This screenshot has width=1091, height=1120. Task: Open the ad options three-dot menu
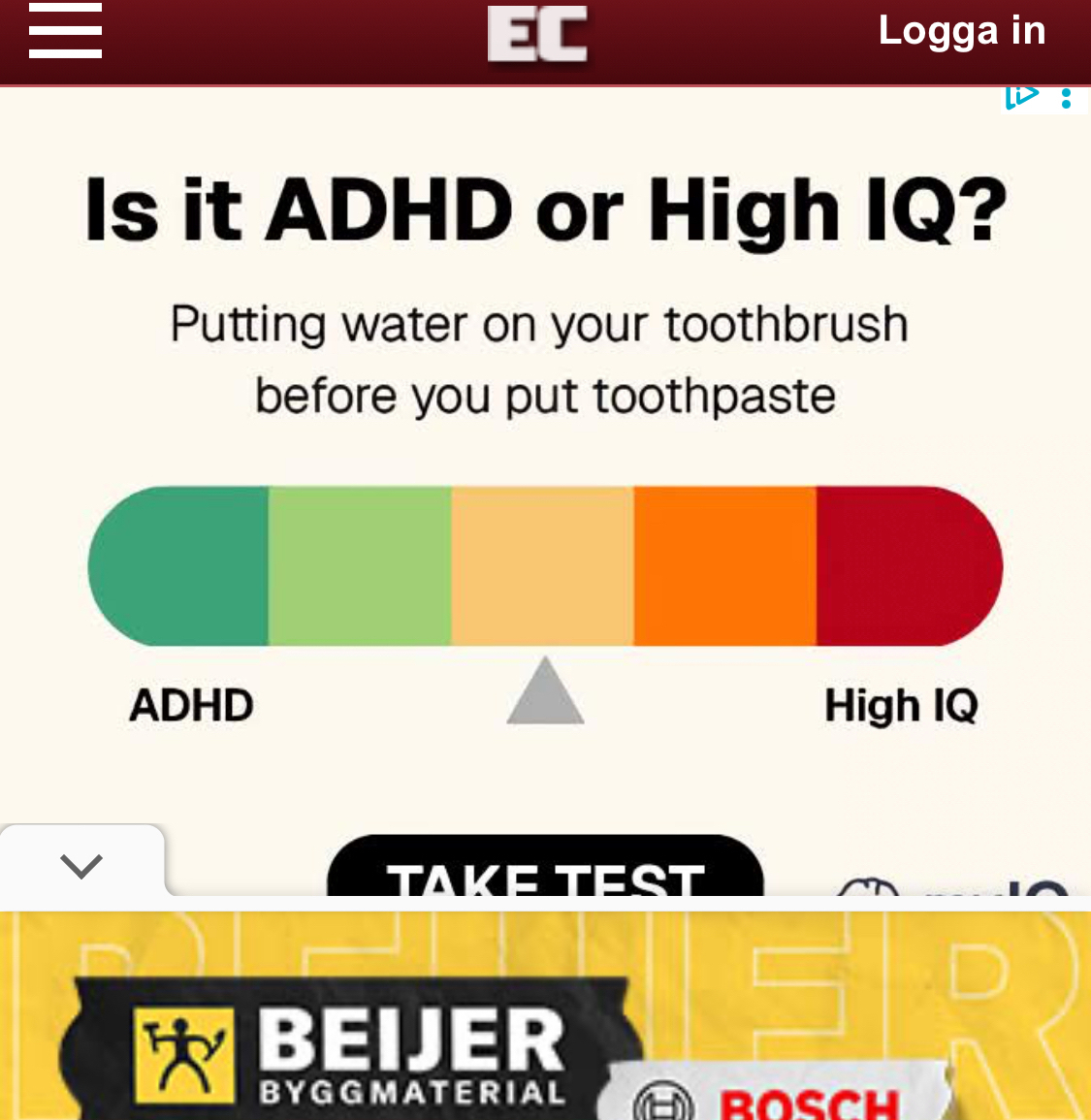[1066, 98]
